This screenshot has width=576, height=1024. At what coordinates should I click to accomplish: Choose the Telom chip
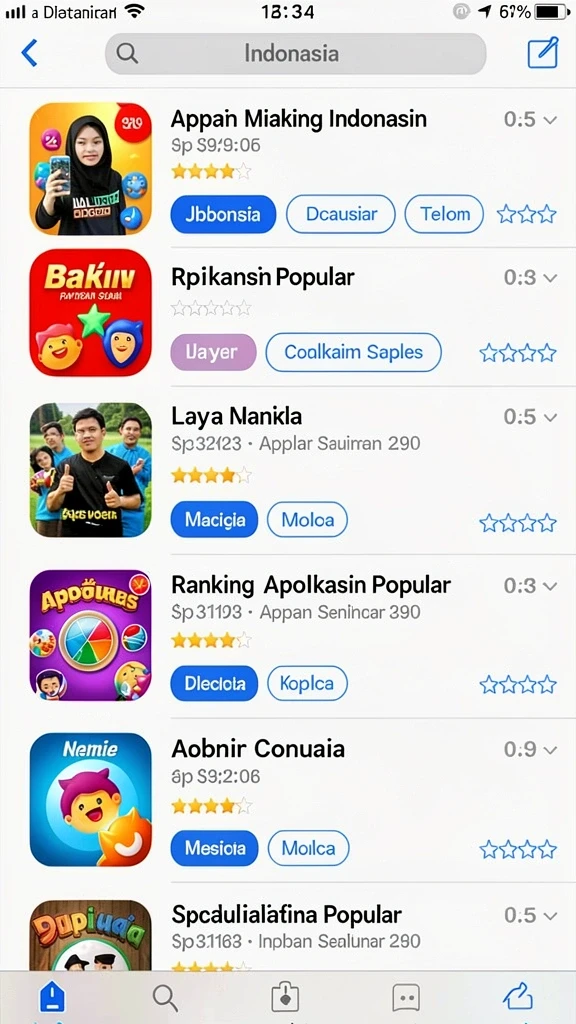click(445, 214)
